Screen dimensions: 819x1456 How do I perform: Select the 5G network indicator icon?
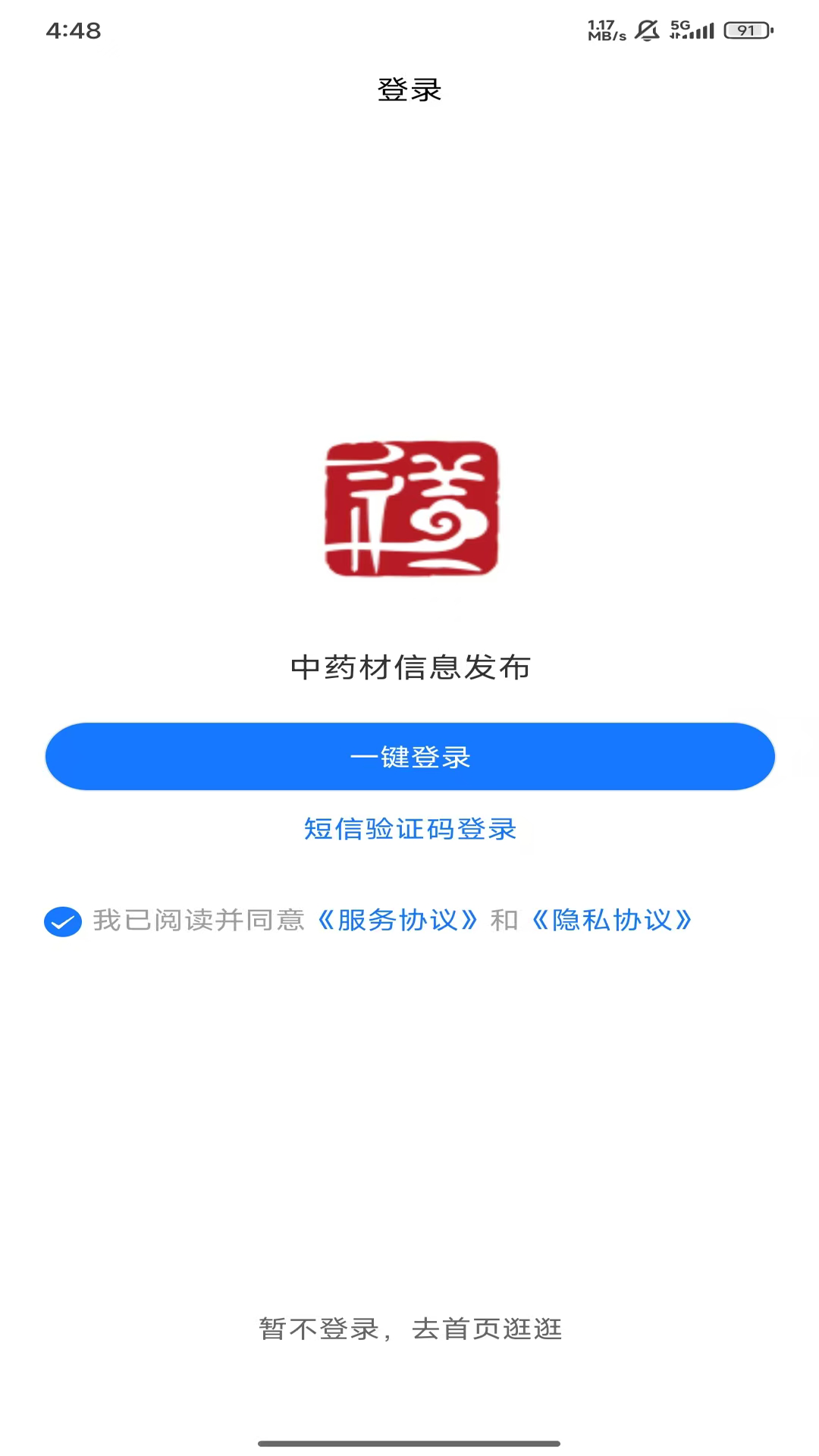pos(680,25)
